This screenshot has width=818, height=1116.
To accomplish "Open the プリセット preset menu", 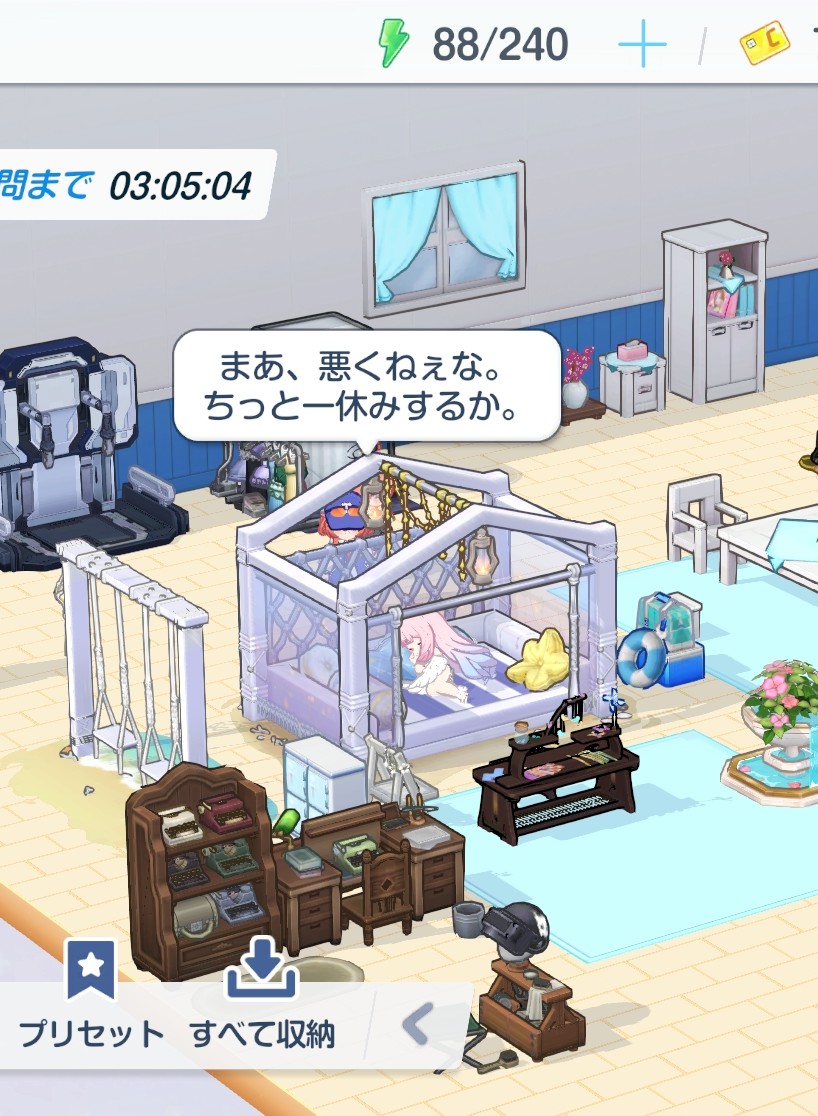I will tap(90, 995).
